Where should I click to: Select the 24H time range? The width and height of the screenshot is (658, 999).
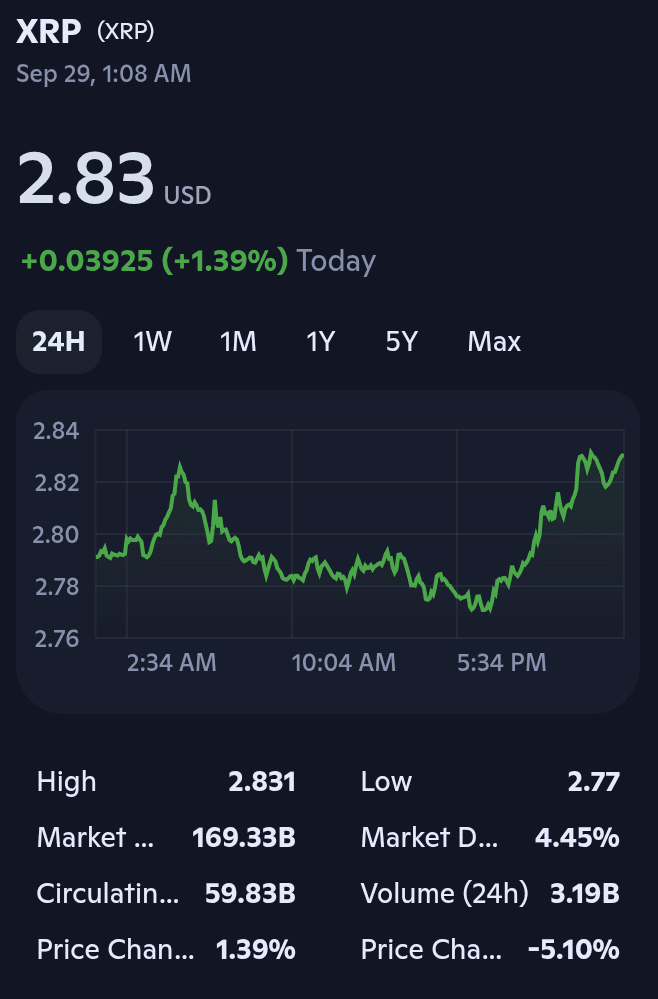(59, 342)
